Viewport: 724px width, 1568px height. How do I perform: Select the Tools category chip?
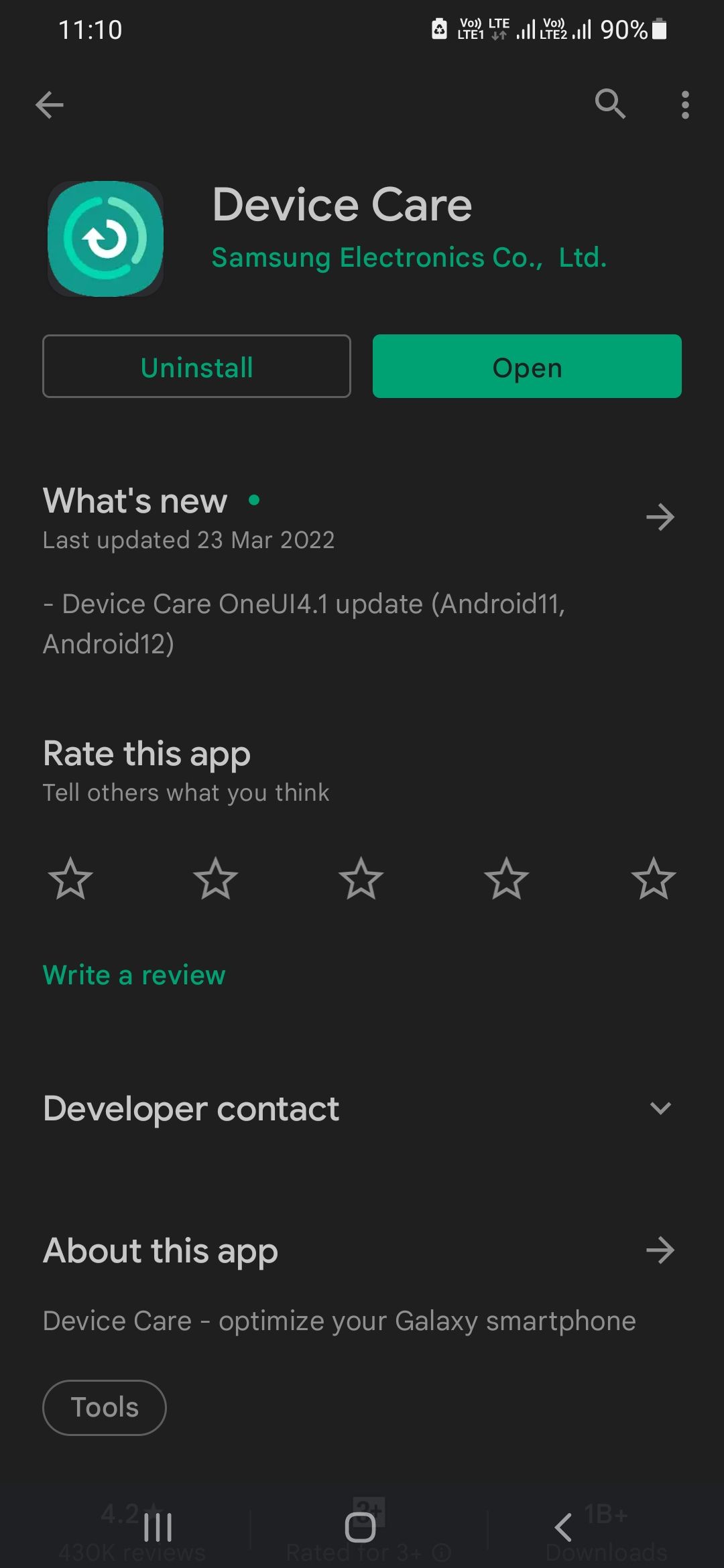tap(104, 1407)
